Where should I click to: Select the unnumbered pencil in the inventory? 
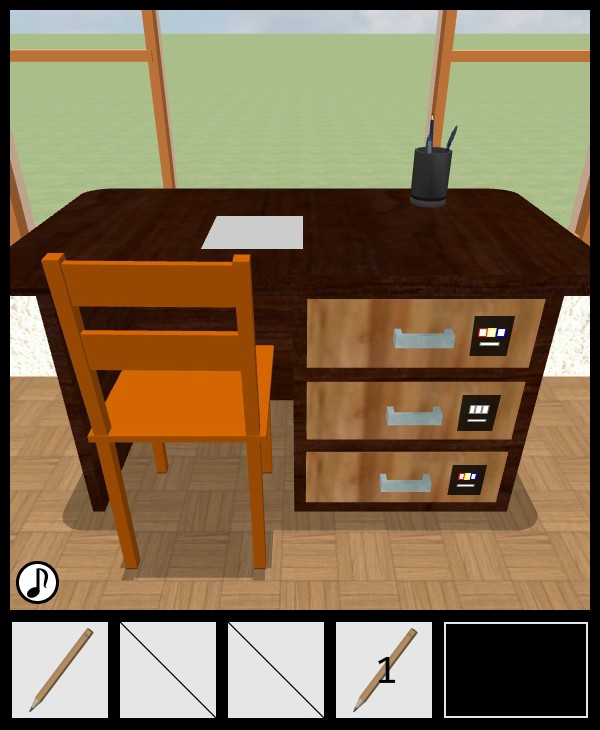pos(60,670)
